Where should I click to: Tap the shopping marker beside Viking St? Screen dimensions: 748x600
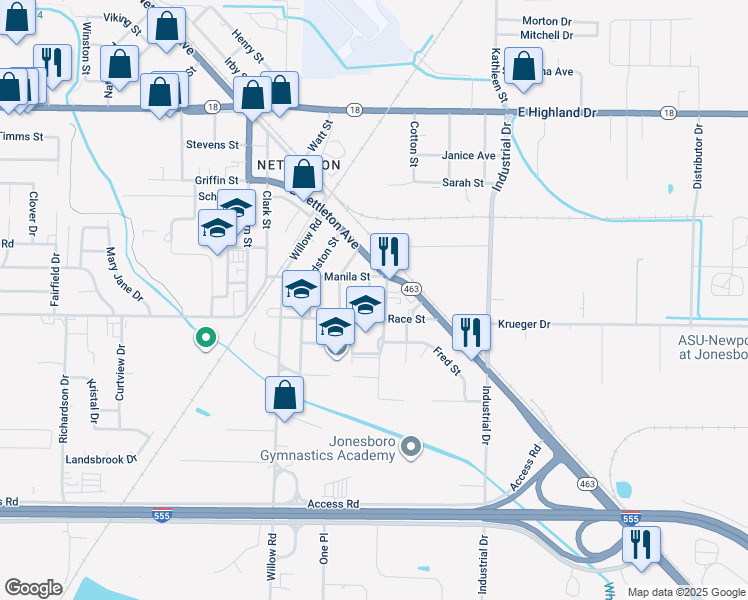166,29
